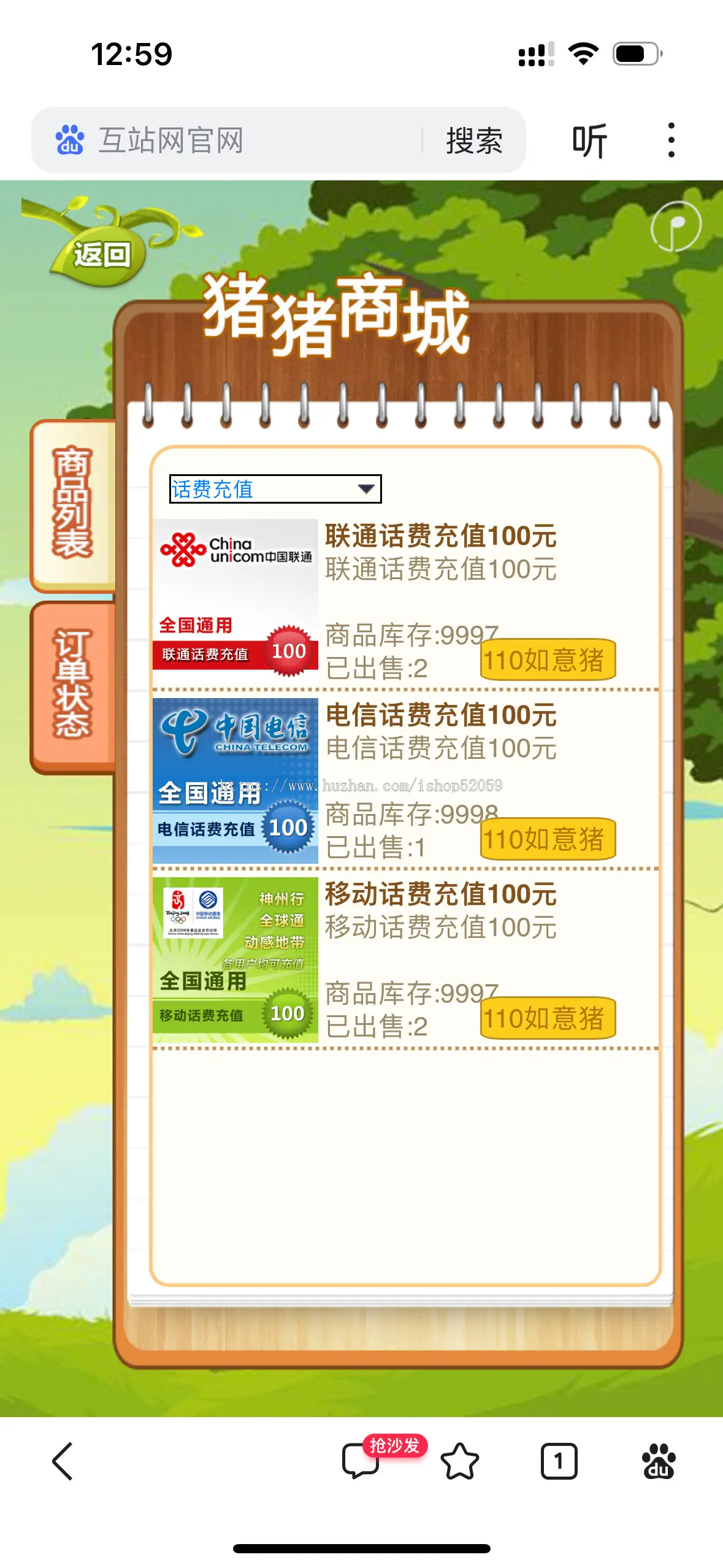
Task: Go back with the browser arrow
Action: coord(63,1461)
